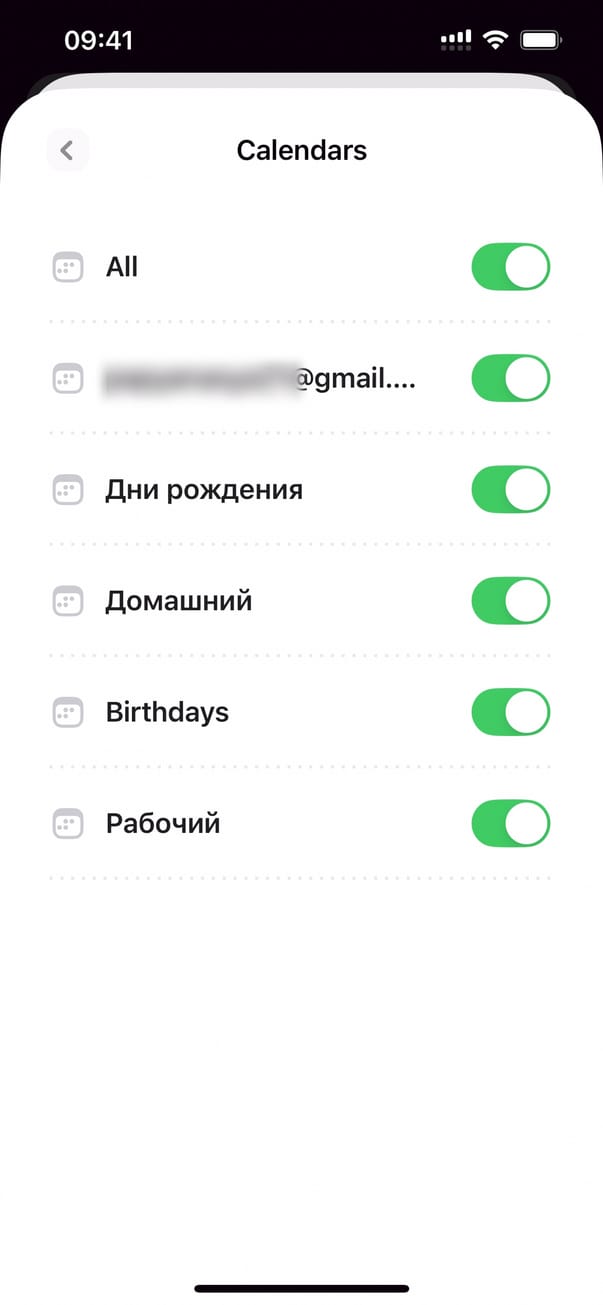Viewport: 603px width, 1305px height.
Task: Turn off the All calendars switch
Action: [510, 267]
